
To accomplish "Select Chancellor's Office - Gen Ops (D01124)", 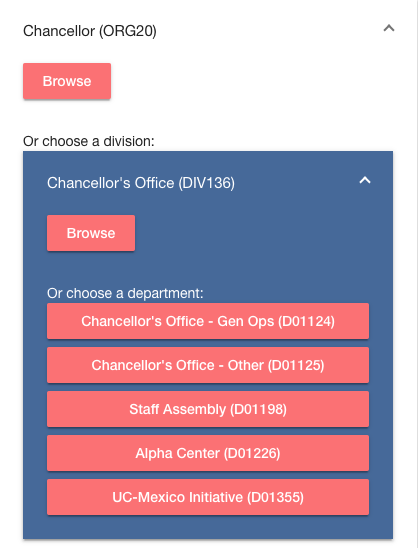I will [208, 321].
